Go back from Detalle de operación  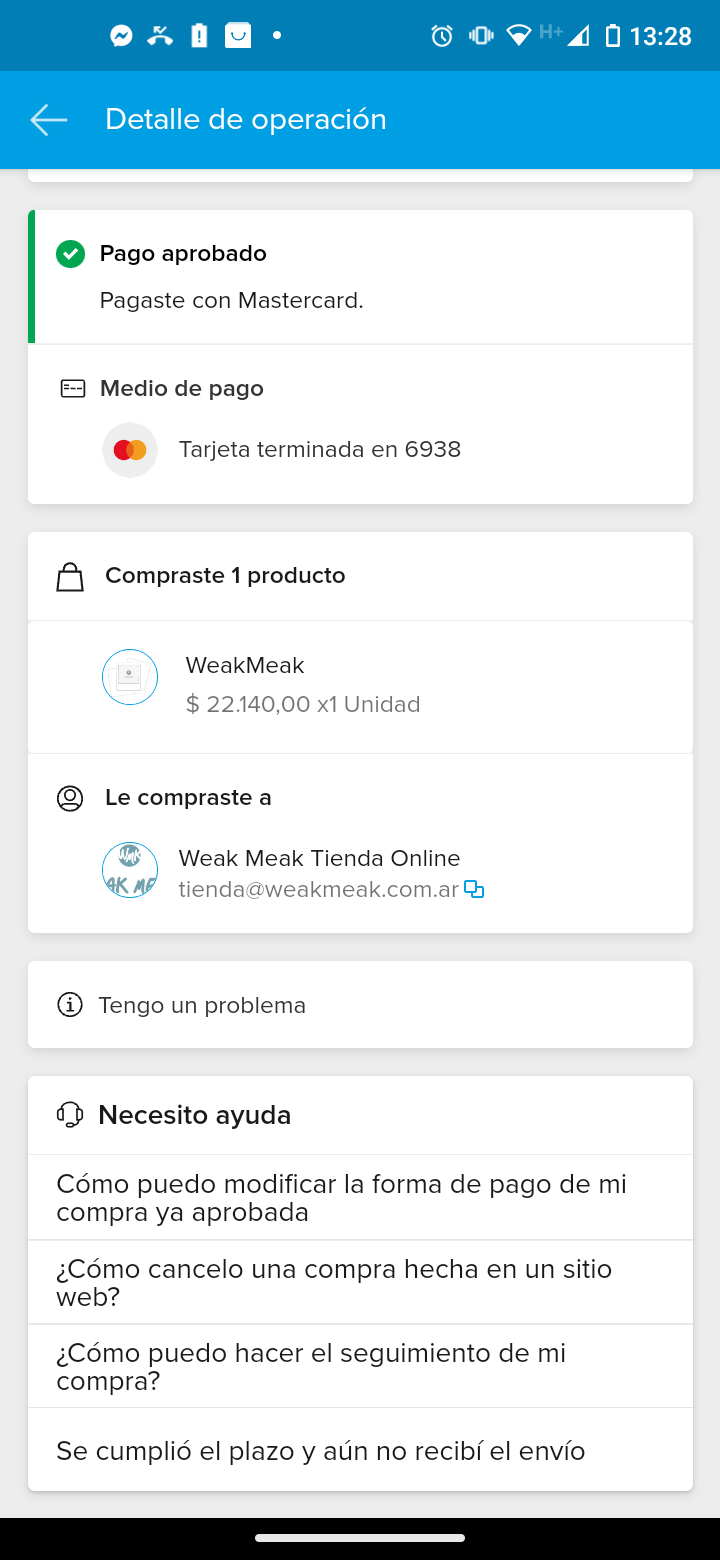click(48, 120)
